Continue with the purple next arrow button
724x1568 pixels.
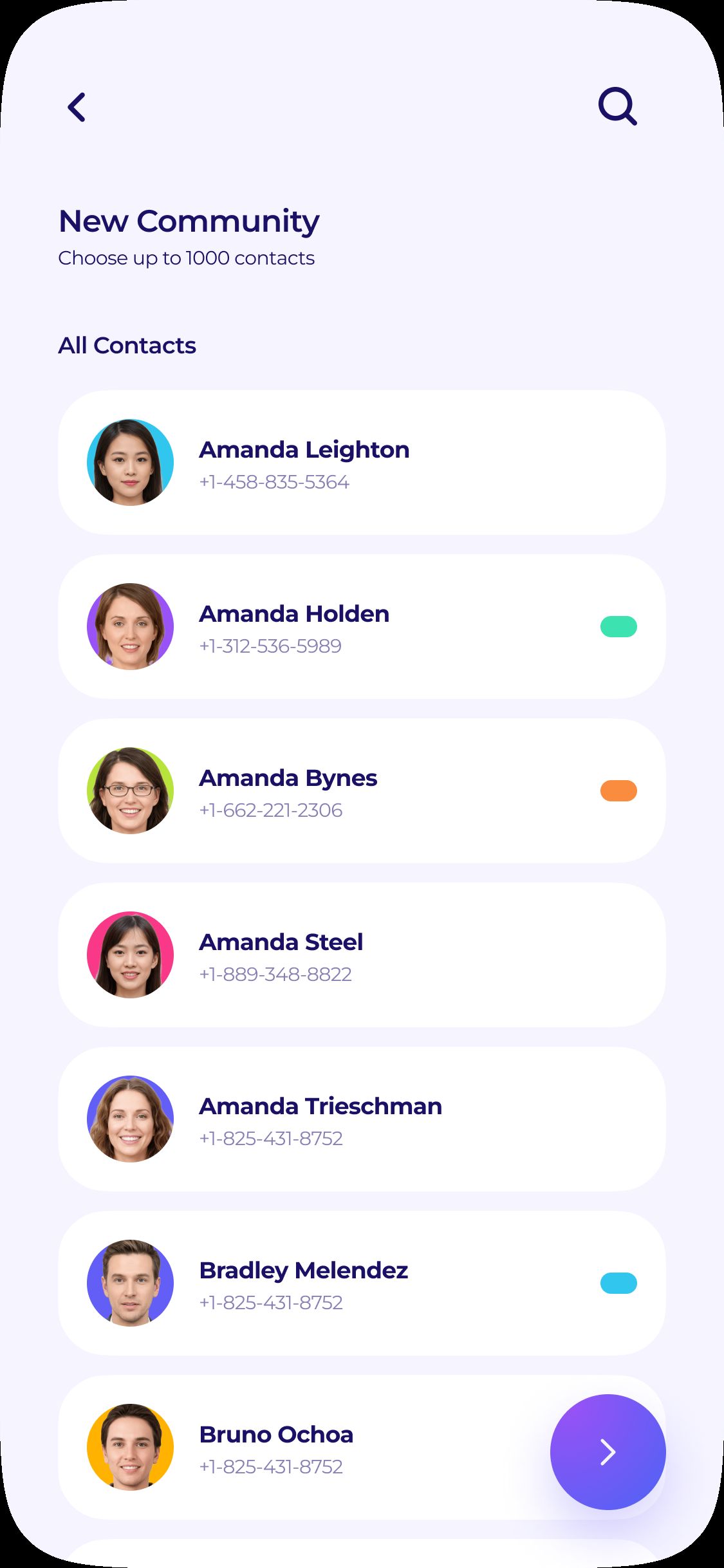click(x=608, y=1451)
